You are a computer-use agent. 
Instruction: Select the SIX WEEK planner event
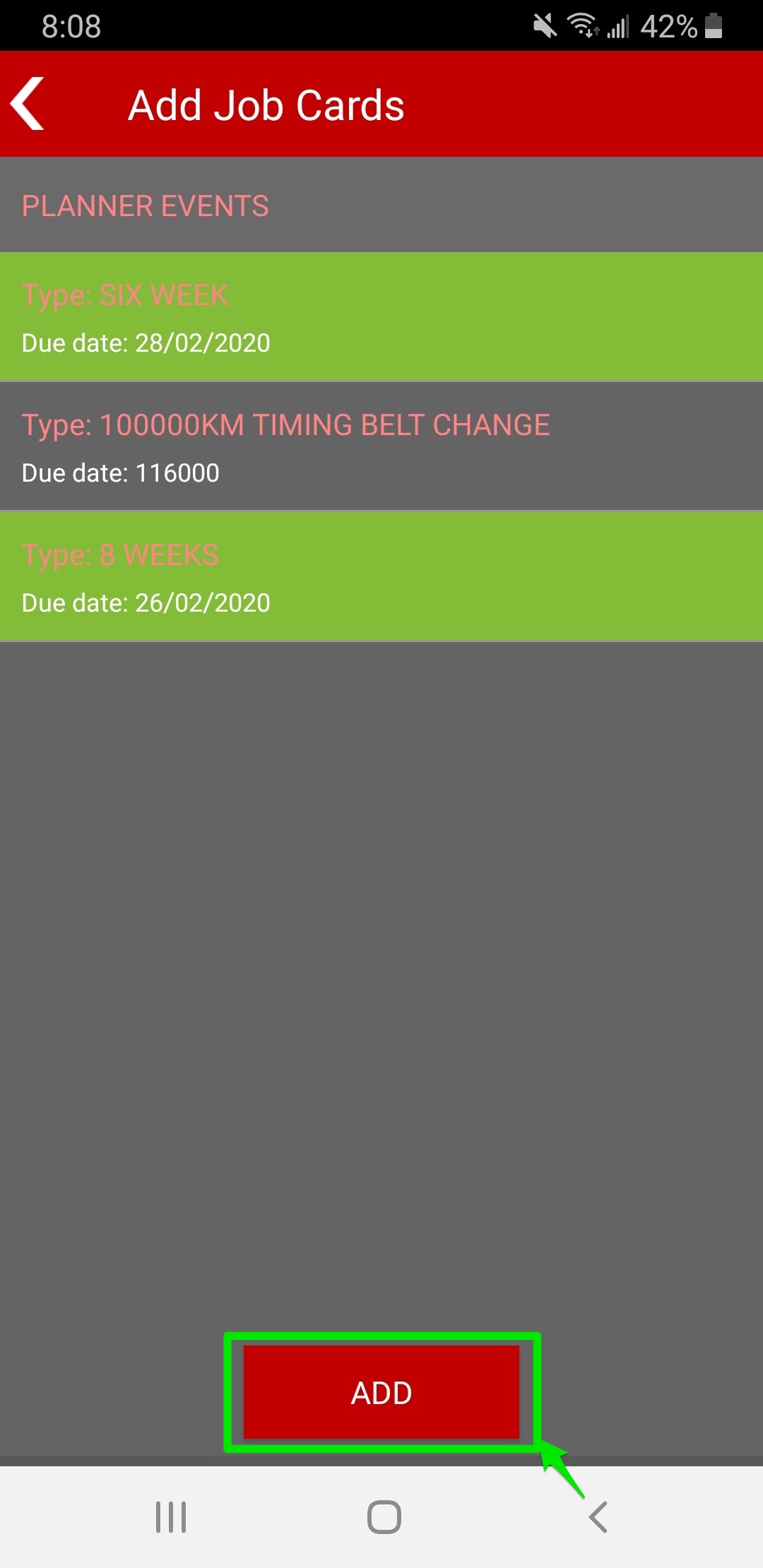click(x=381, y=317)
